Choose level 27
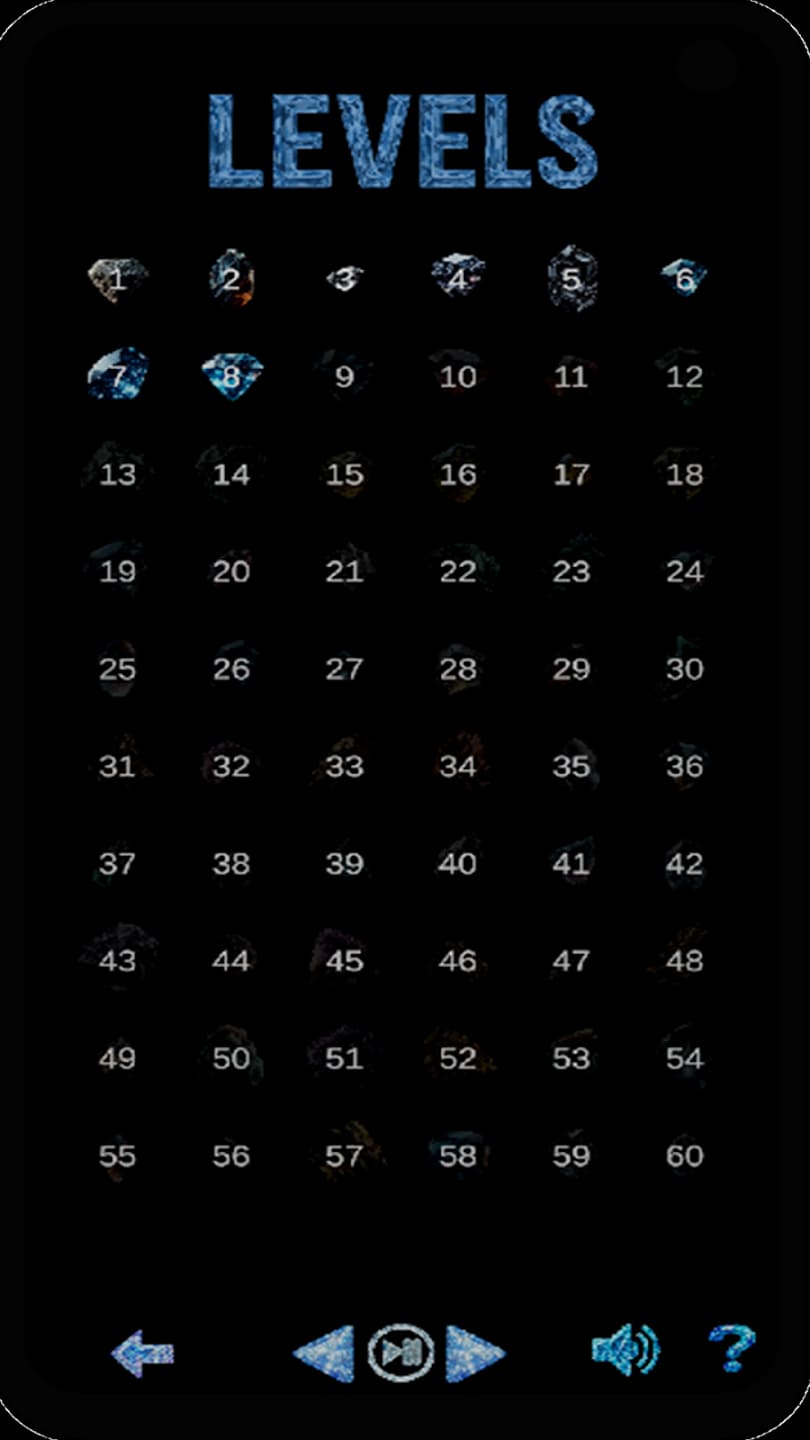810x1440 pixels. (x=344, y=669)
